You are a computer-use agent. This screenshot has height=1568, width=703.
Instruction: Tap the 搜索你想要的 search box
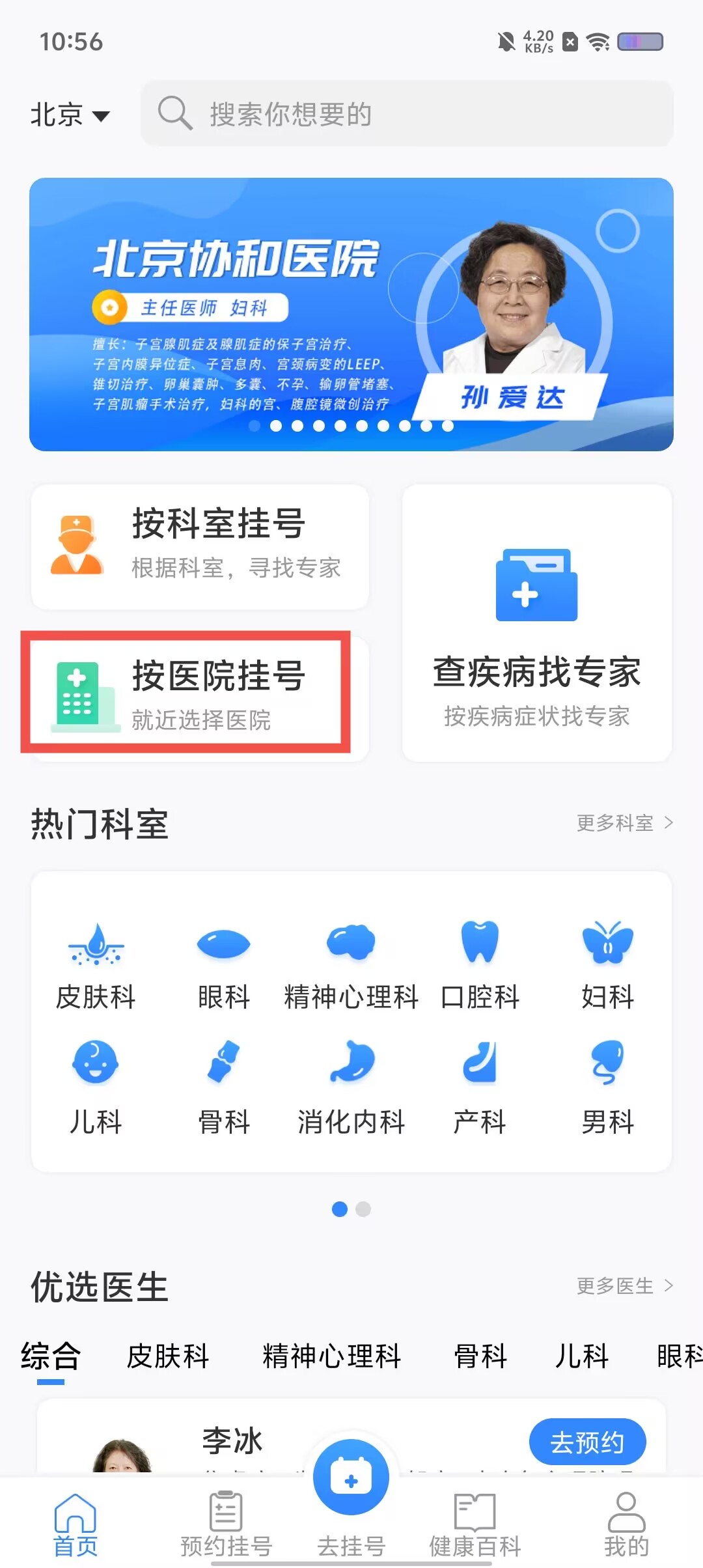pyautogui.click(x=407, y=114)
